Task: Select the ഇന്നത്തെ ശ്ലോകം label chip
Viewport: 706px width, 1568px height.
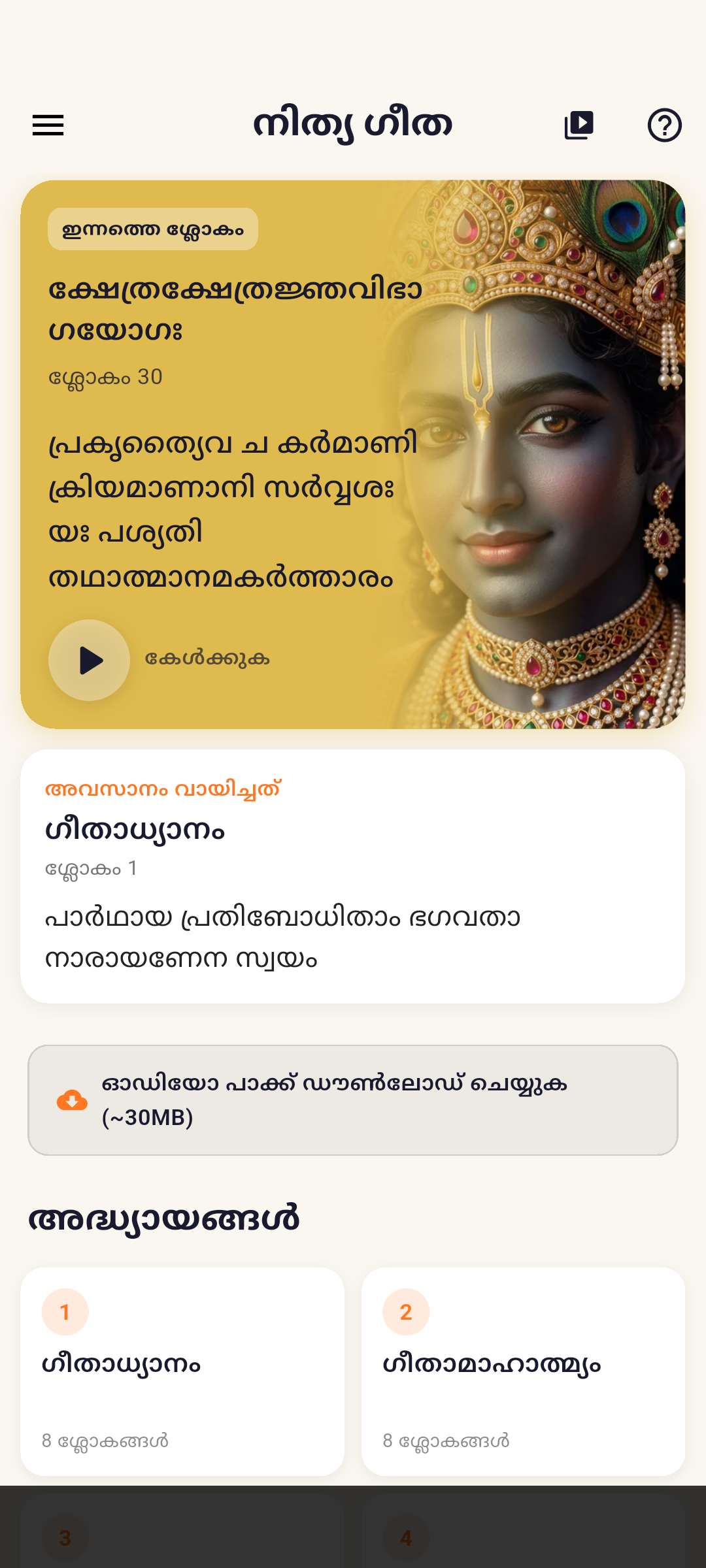Action: [154, 229]
